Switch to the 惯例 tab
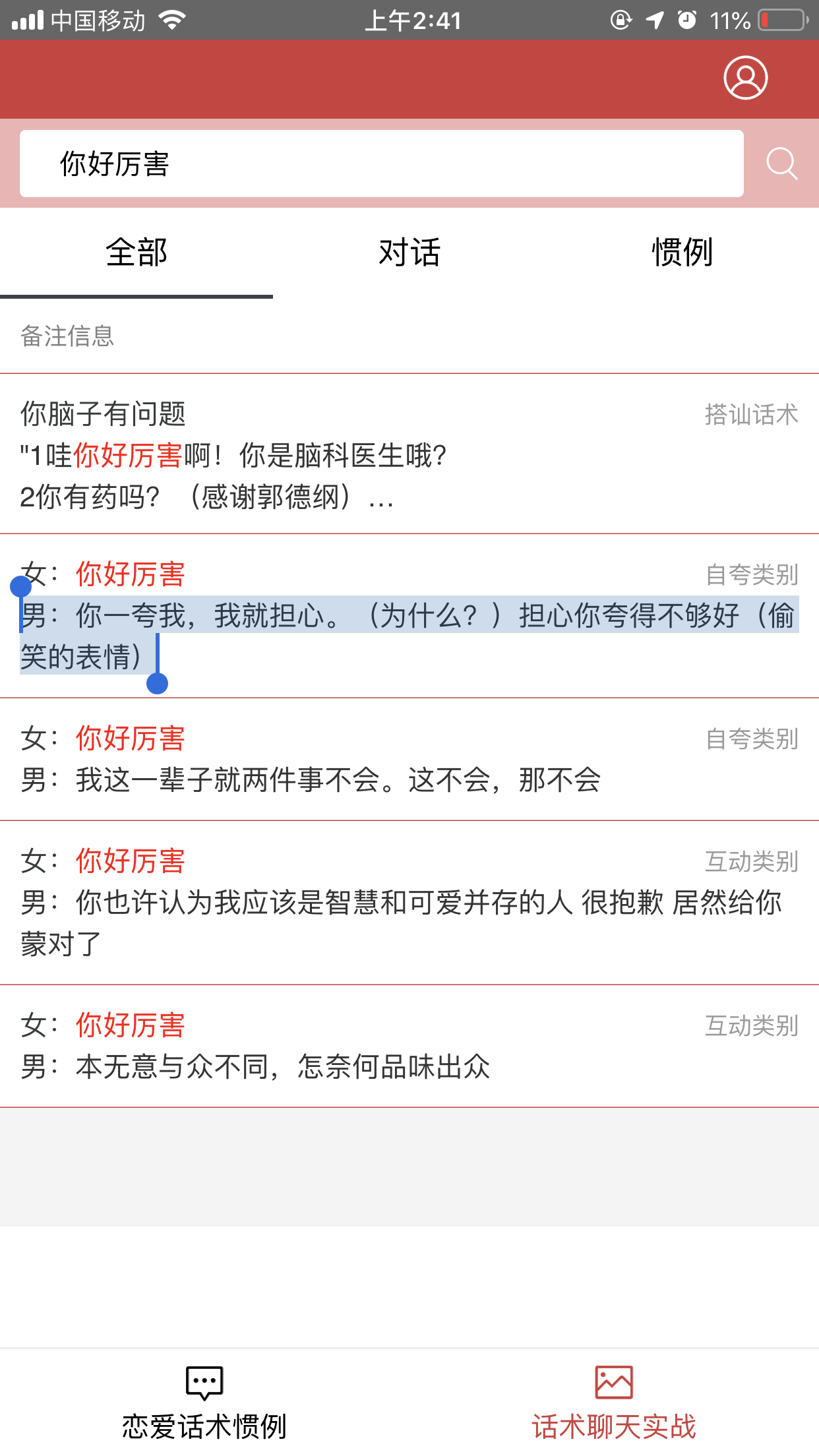Viewport: 819px width, 1456px height. pyautogui.click(x=682, y=253)
